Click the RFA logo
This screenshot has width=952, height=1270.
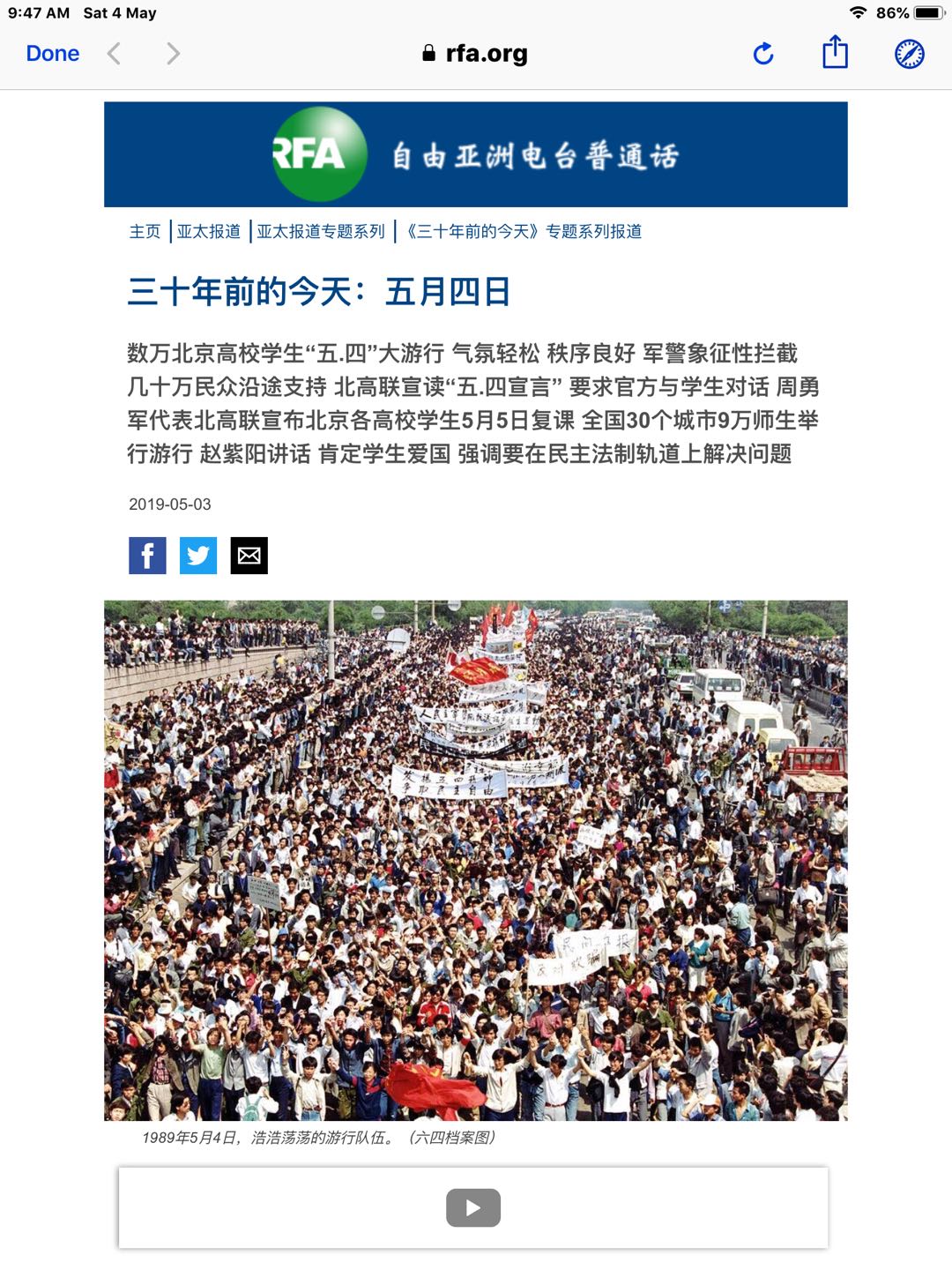[x=316, y=153]
